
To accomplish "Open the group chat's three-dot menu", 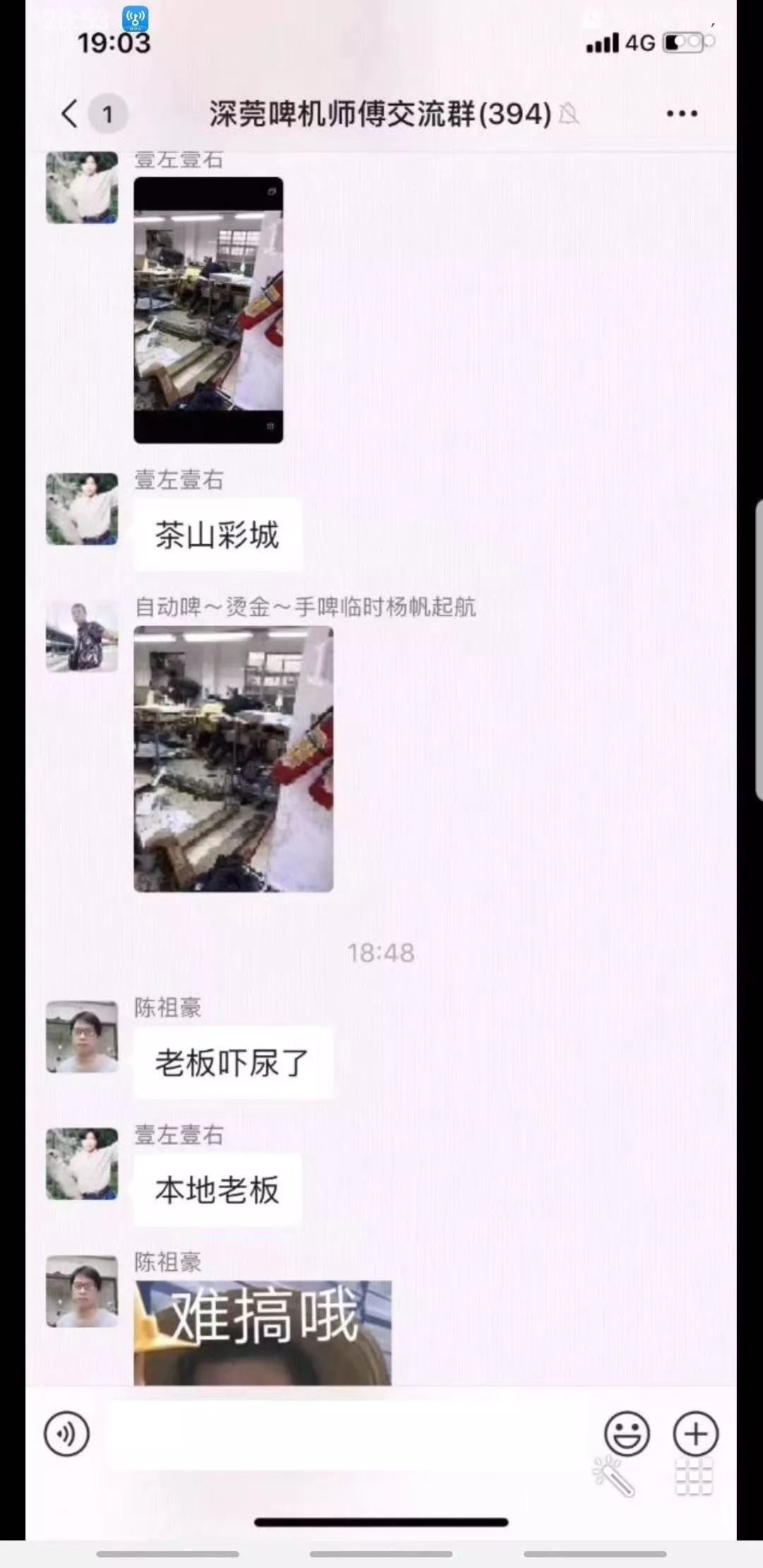I will click(682, 114).
